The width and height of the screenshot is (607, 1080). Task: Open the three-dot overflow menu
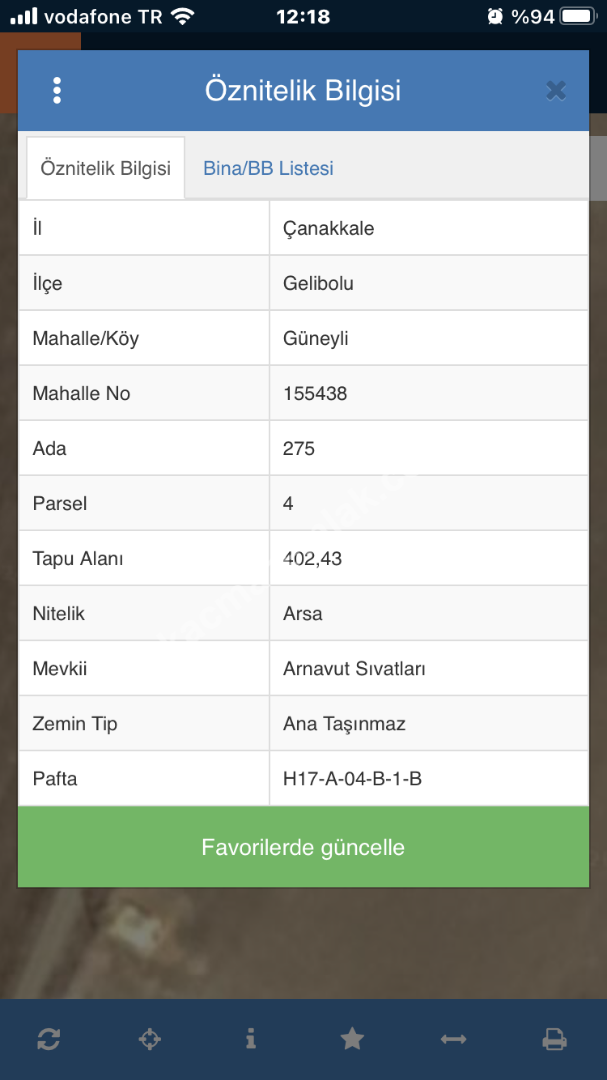[x=57, y=91]
